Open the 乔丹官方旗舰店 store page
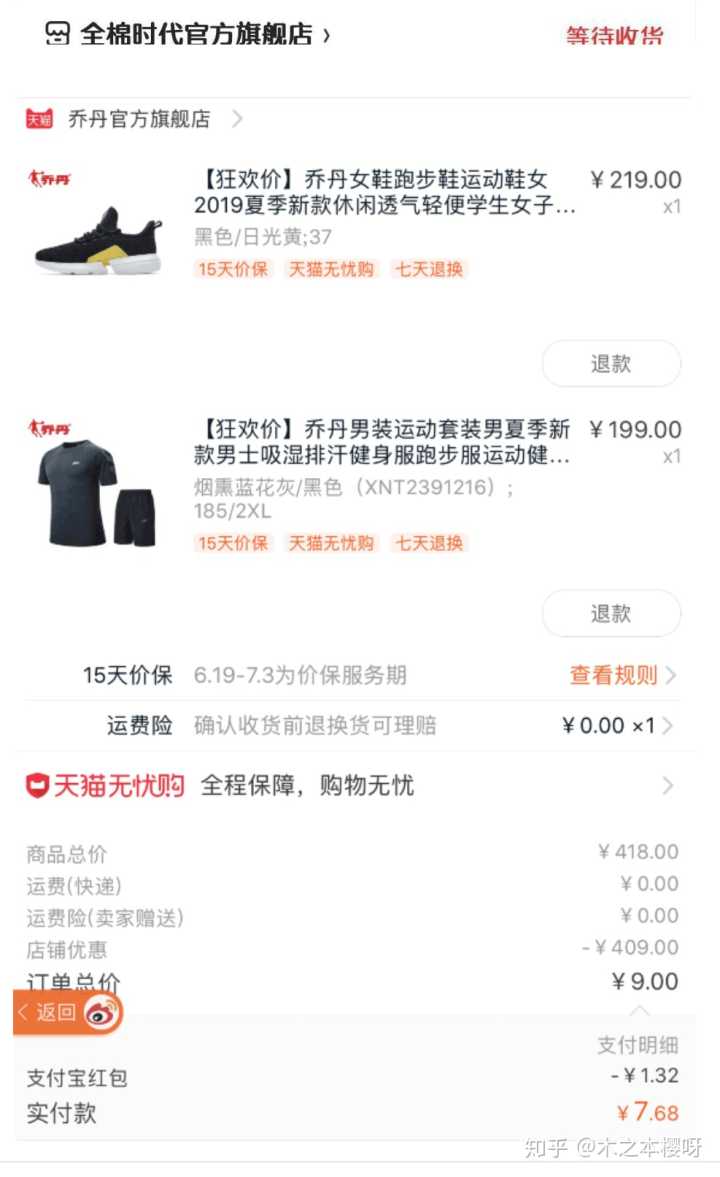Screen dimensions: 720x1177 point(139,119)
